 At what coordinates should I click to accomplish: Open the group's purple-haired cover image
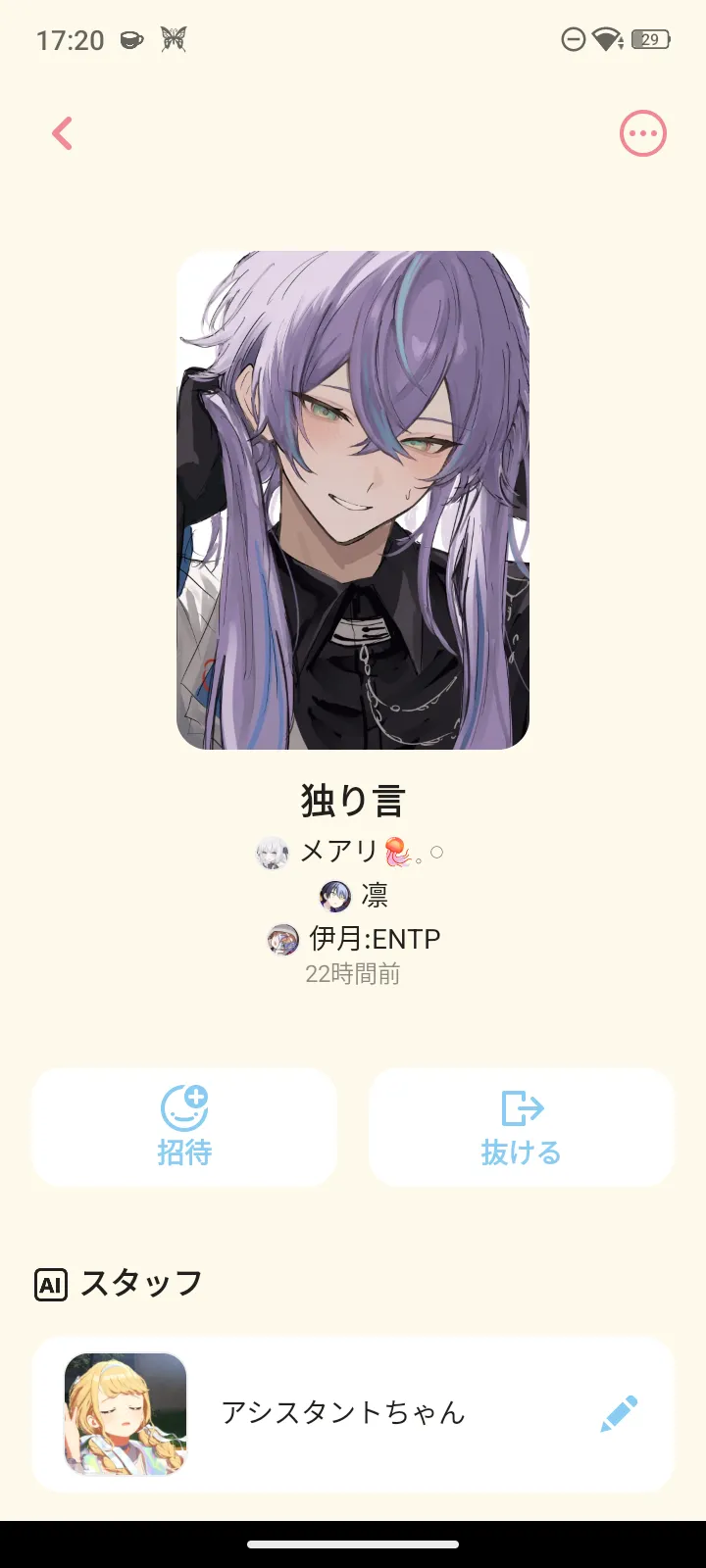pos(353,500)
